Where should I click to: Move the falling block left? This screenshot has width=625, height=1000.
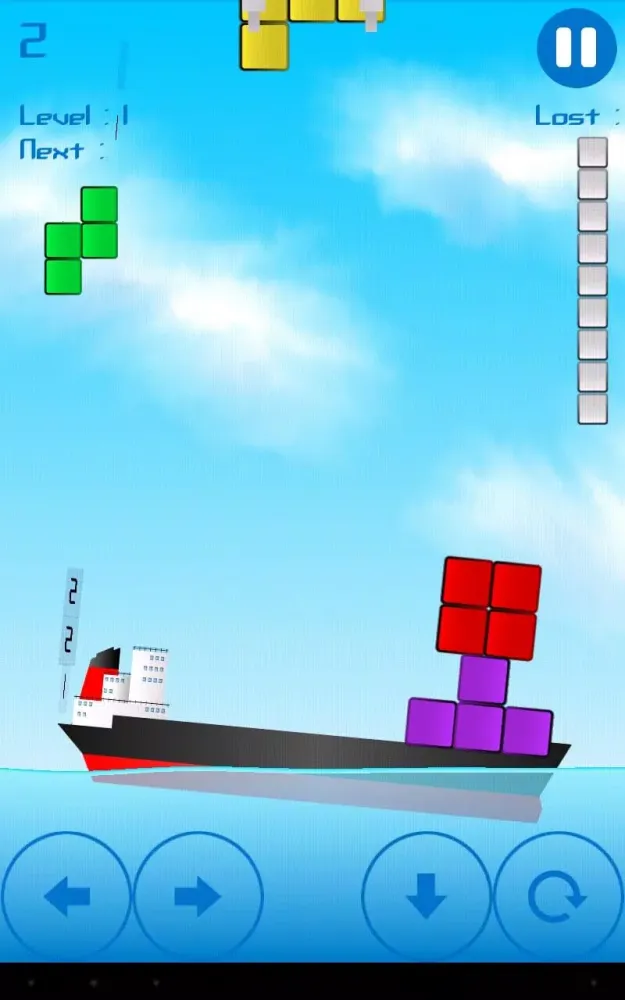pos(66,896)
